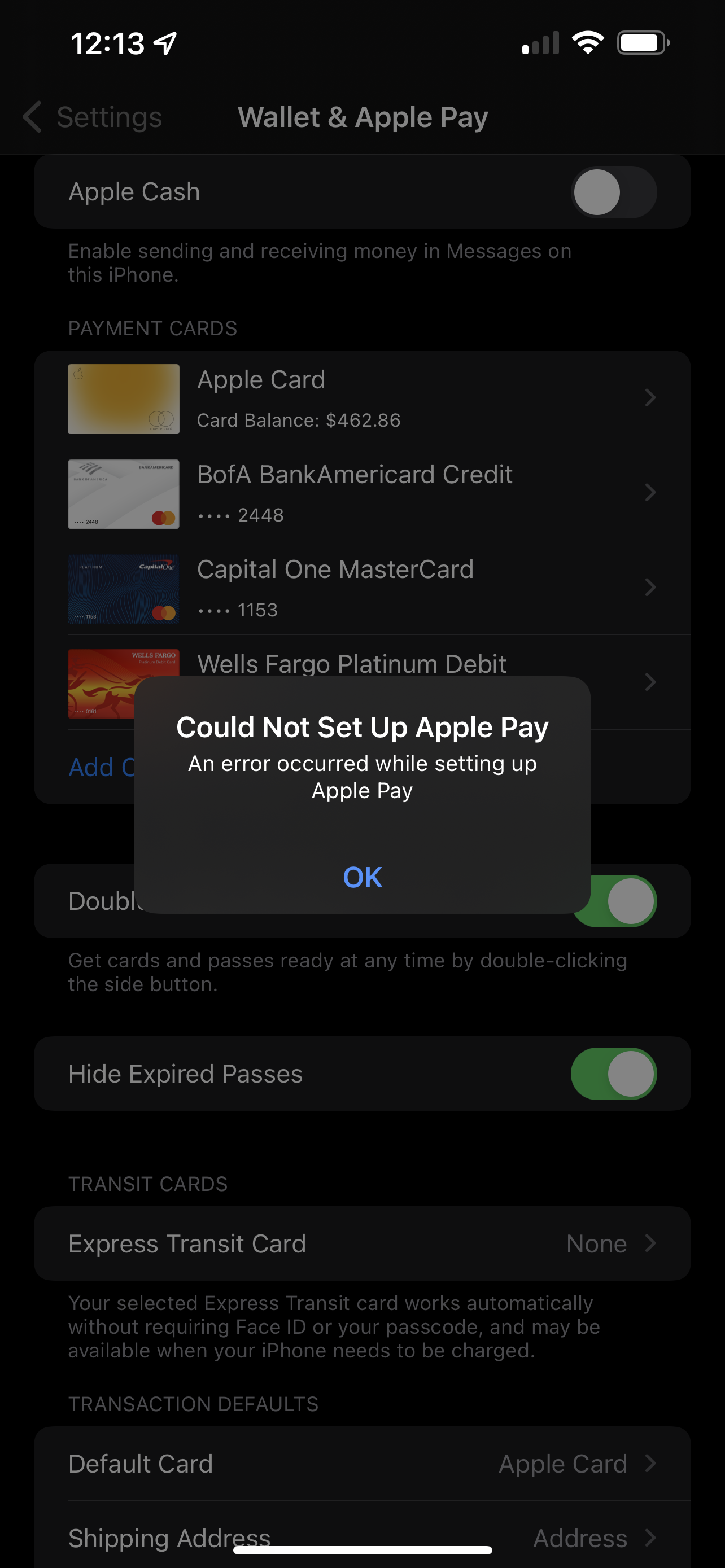
Task: Open the Apple Card details
Action: 362,398
